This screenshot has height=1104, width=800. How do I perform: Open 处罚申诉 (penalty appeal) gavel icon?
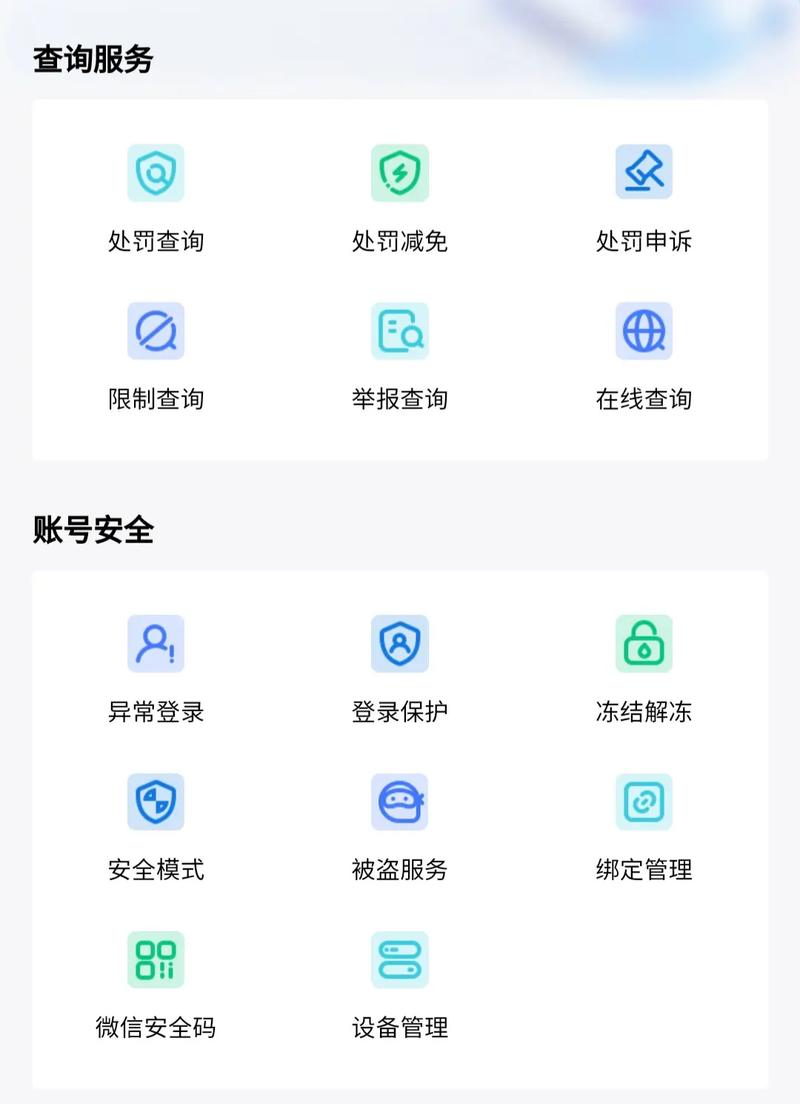pos(644,172)
